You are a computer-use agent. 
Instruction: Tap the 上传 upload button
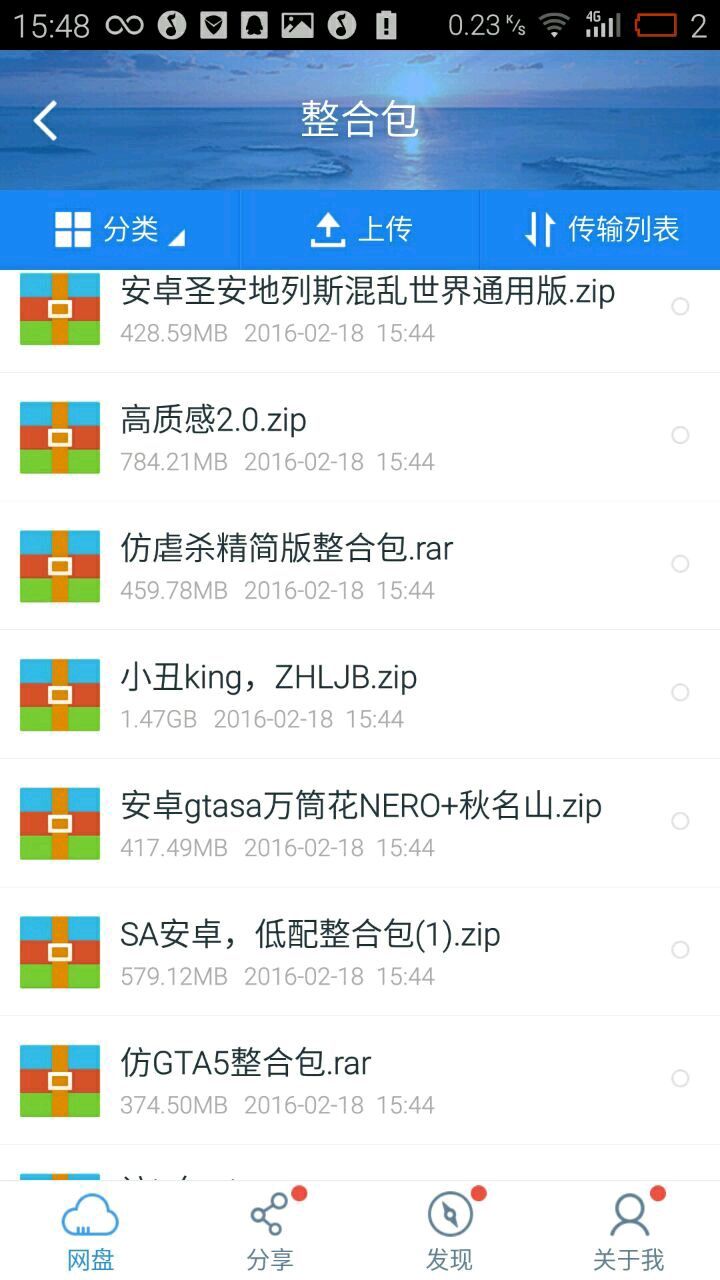tap(360, 230)
